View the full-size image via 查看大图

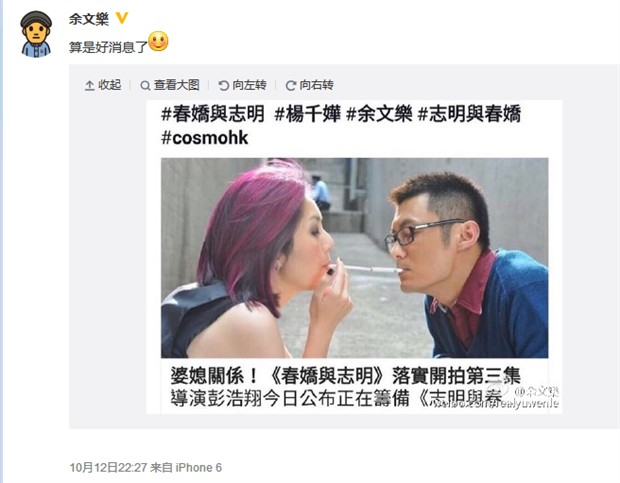170,85
